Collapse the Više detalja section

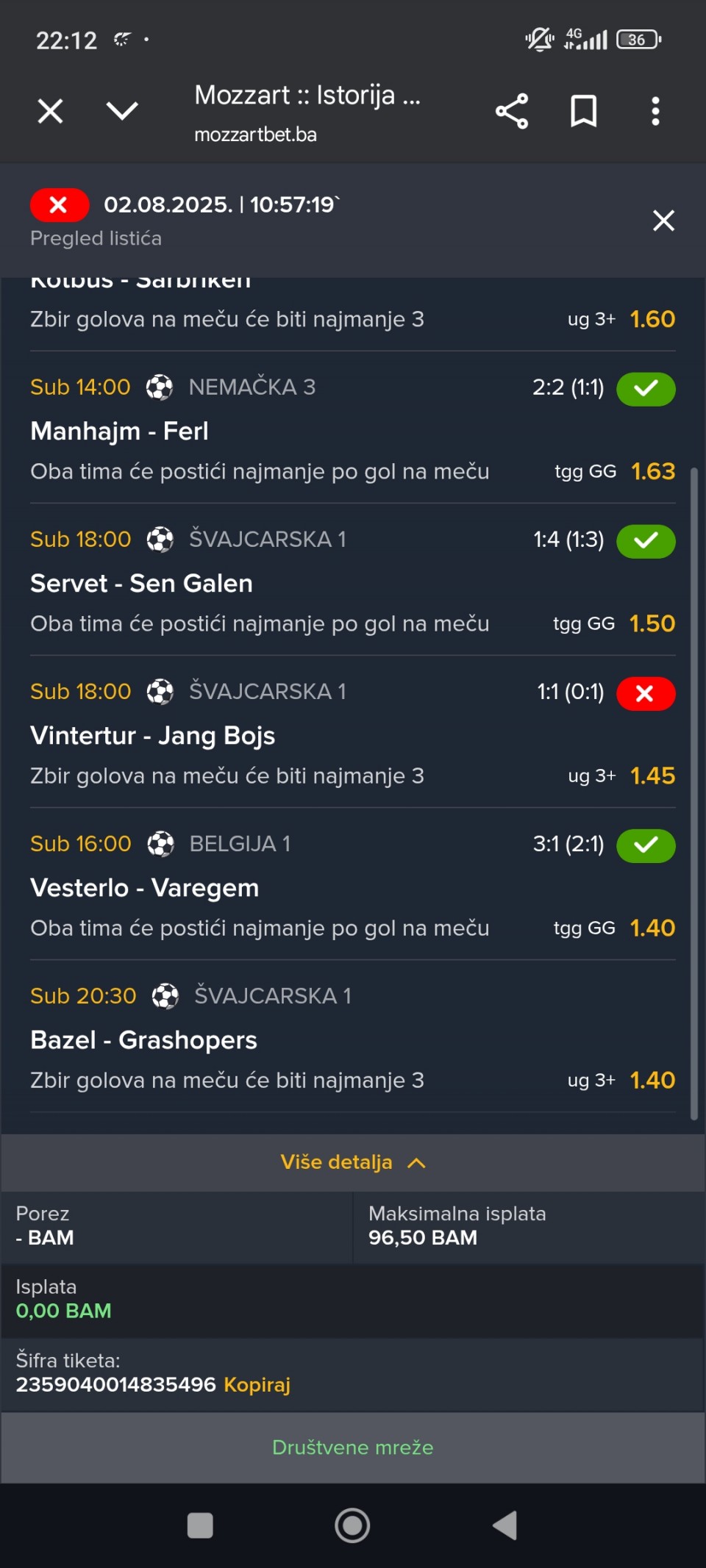[x=353, y=1162]
